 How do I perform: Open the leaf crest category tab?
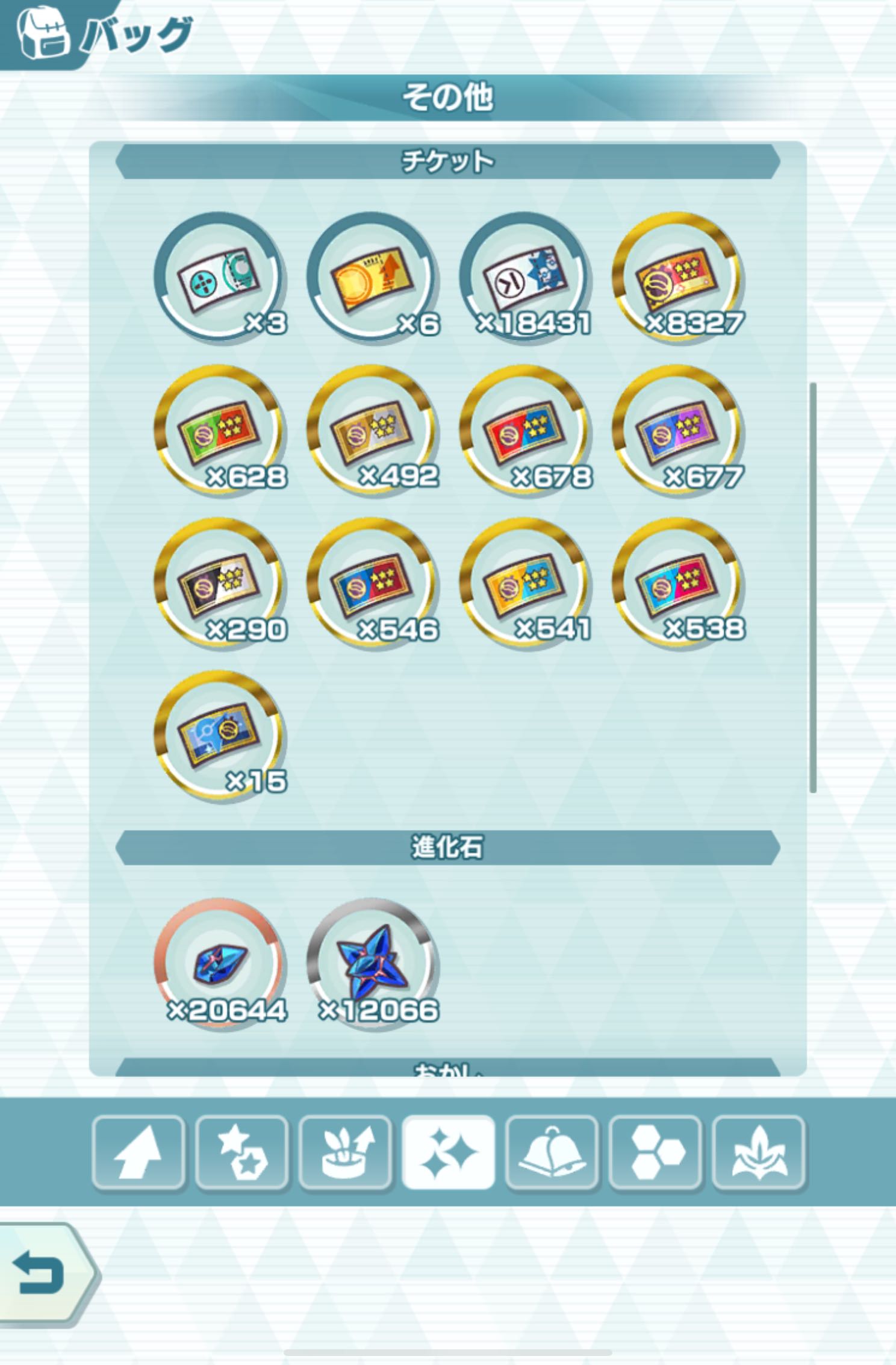pyautogui.click(x=758, y=1152)
